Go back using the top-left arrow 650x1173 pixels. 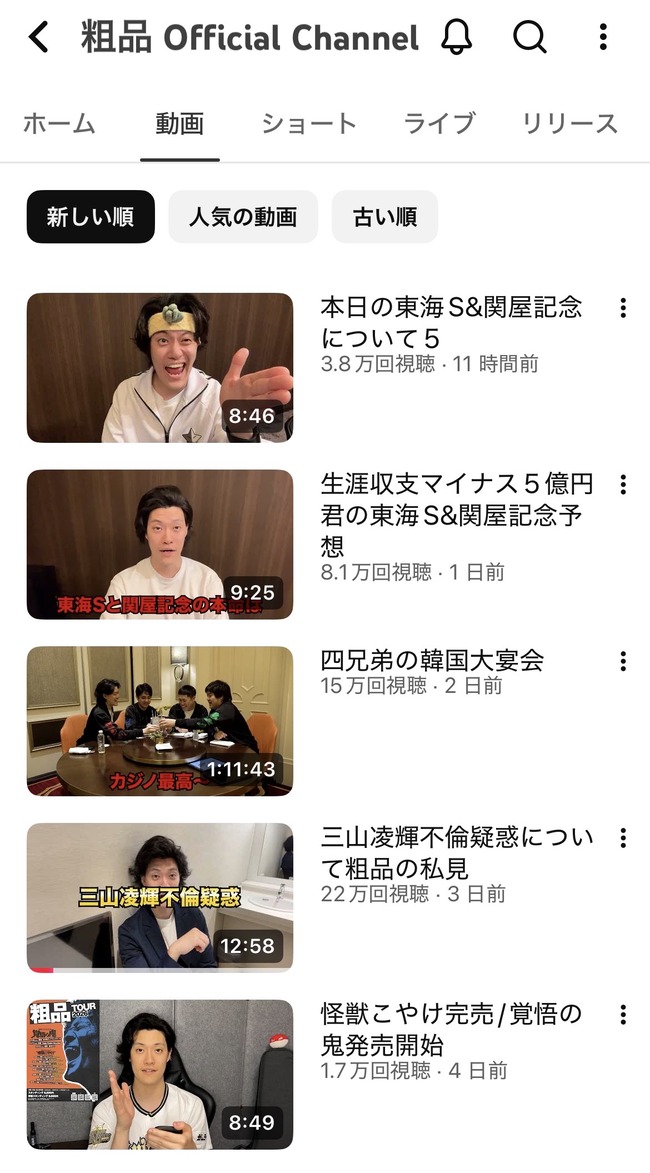coord(39,37)
